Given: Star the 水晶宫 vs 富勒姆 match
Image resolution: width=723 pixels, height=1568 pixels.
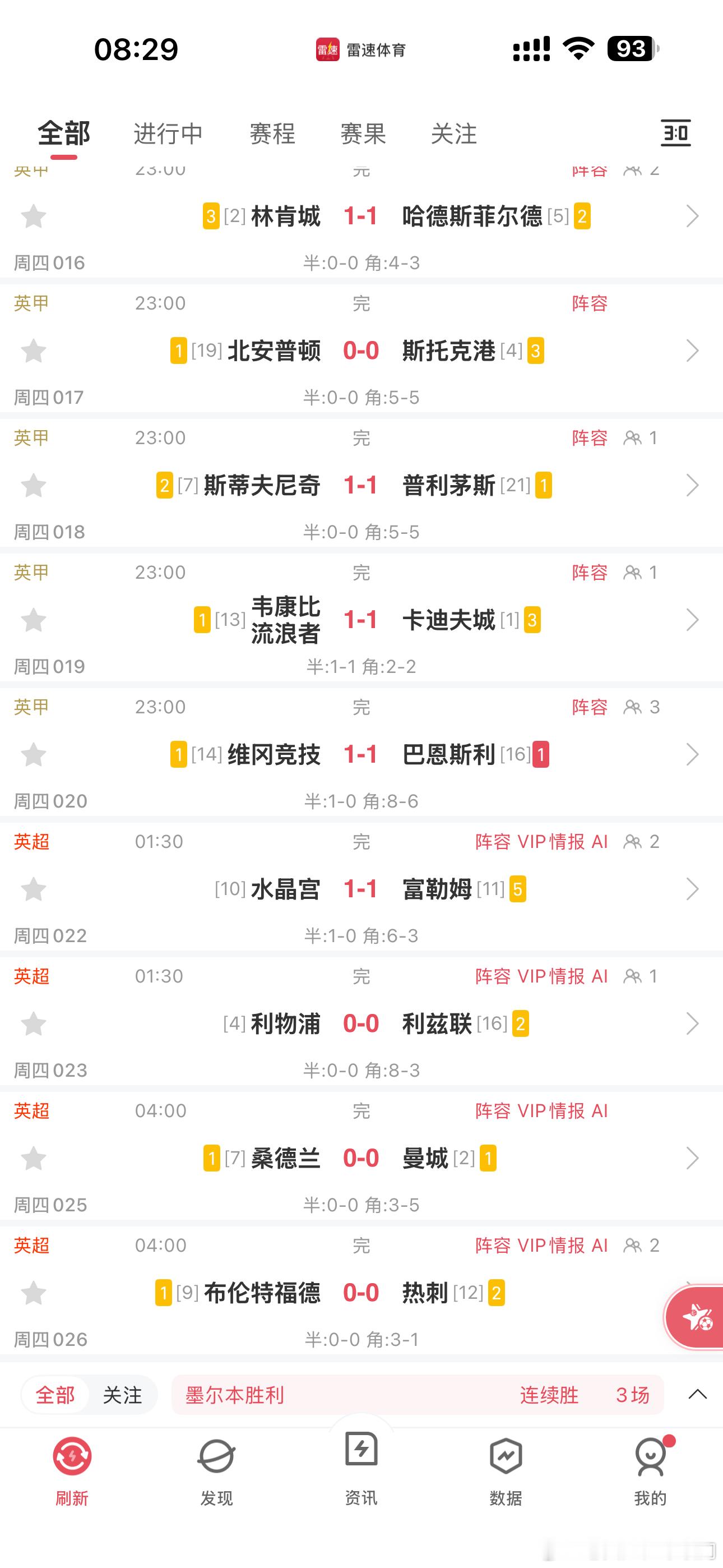Looking at the screenshot, I should [x=33, y=889].
